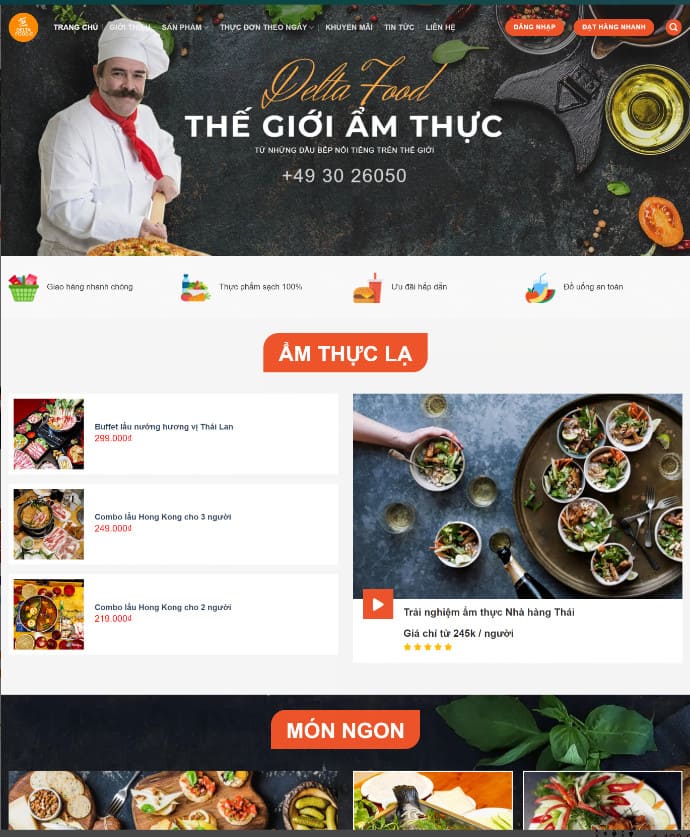Image resolution: width=690 pixels, height=837 pixels.
Task: Tap the Đăng nhập button
Action: pyautogui.click(x=534, y=27)
